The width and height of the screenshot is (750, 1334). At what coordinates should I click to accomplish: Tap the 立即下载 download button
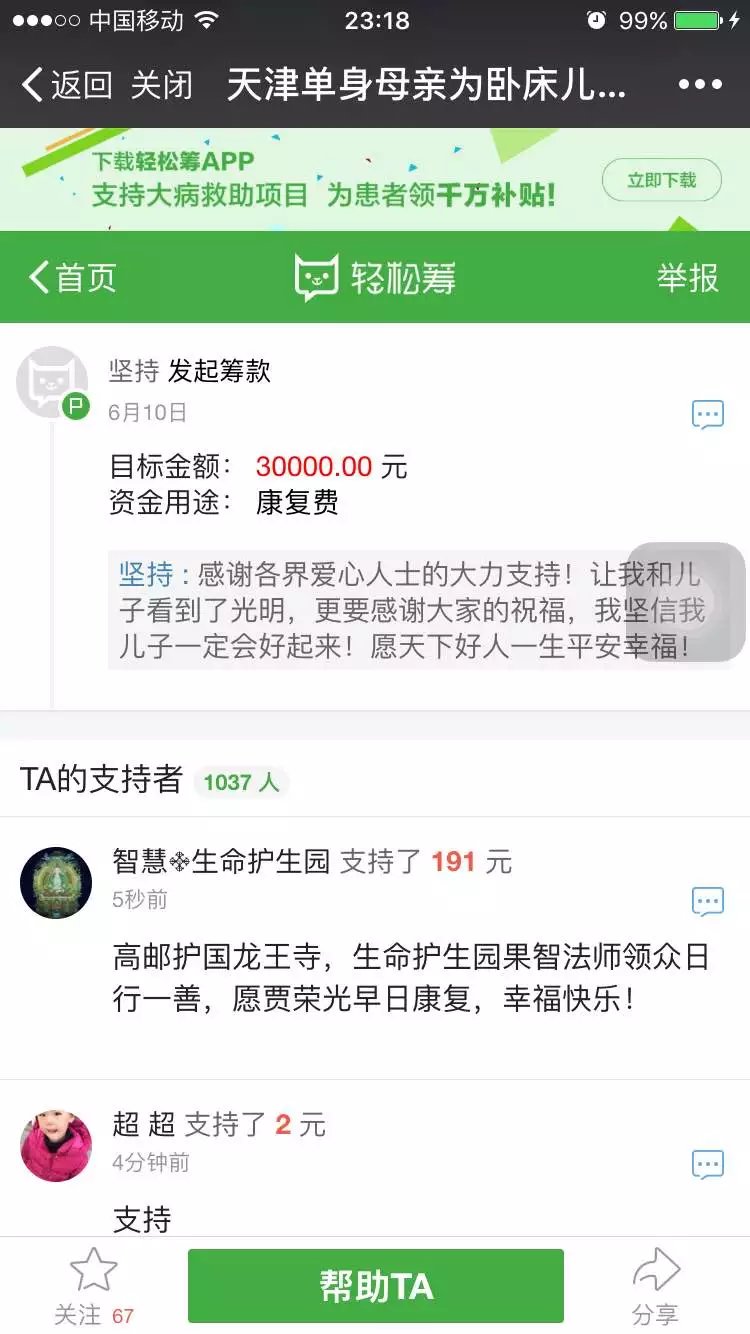point(661,181)
